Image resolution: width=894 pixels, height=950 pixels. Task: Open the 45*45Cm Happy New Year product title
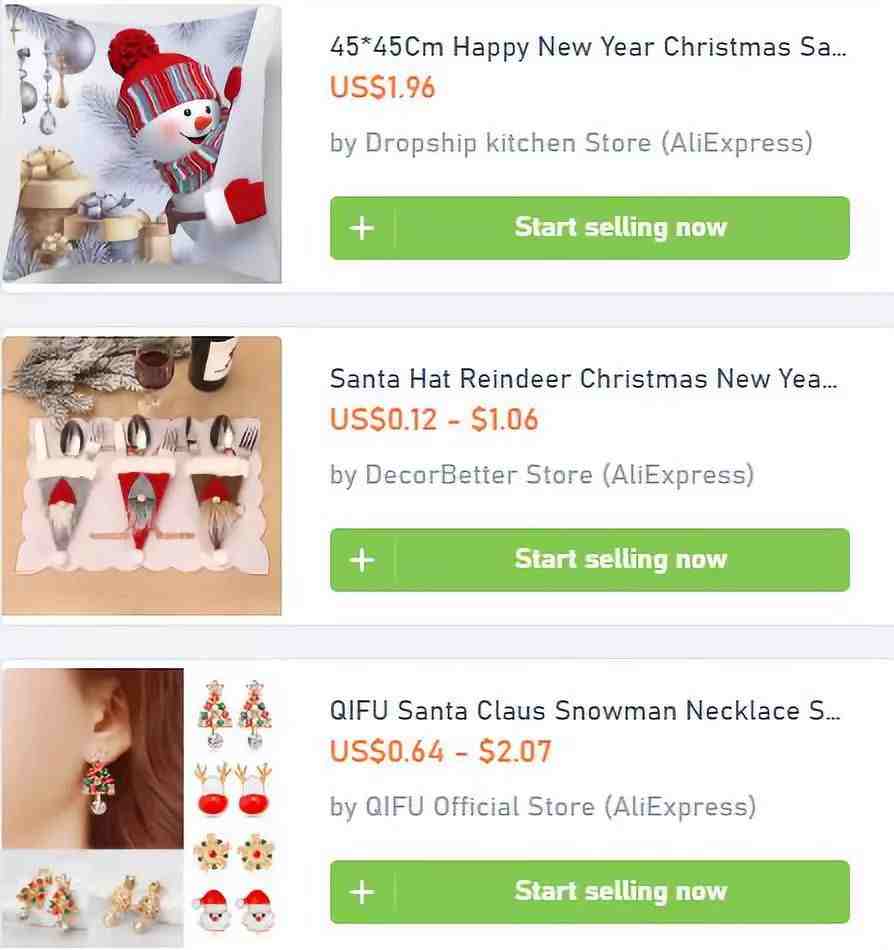coord(587,47)
